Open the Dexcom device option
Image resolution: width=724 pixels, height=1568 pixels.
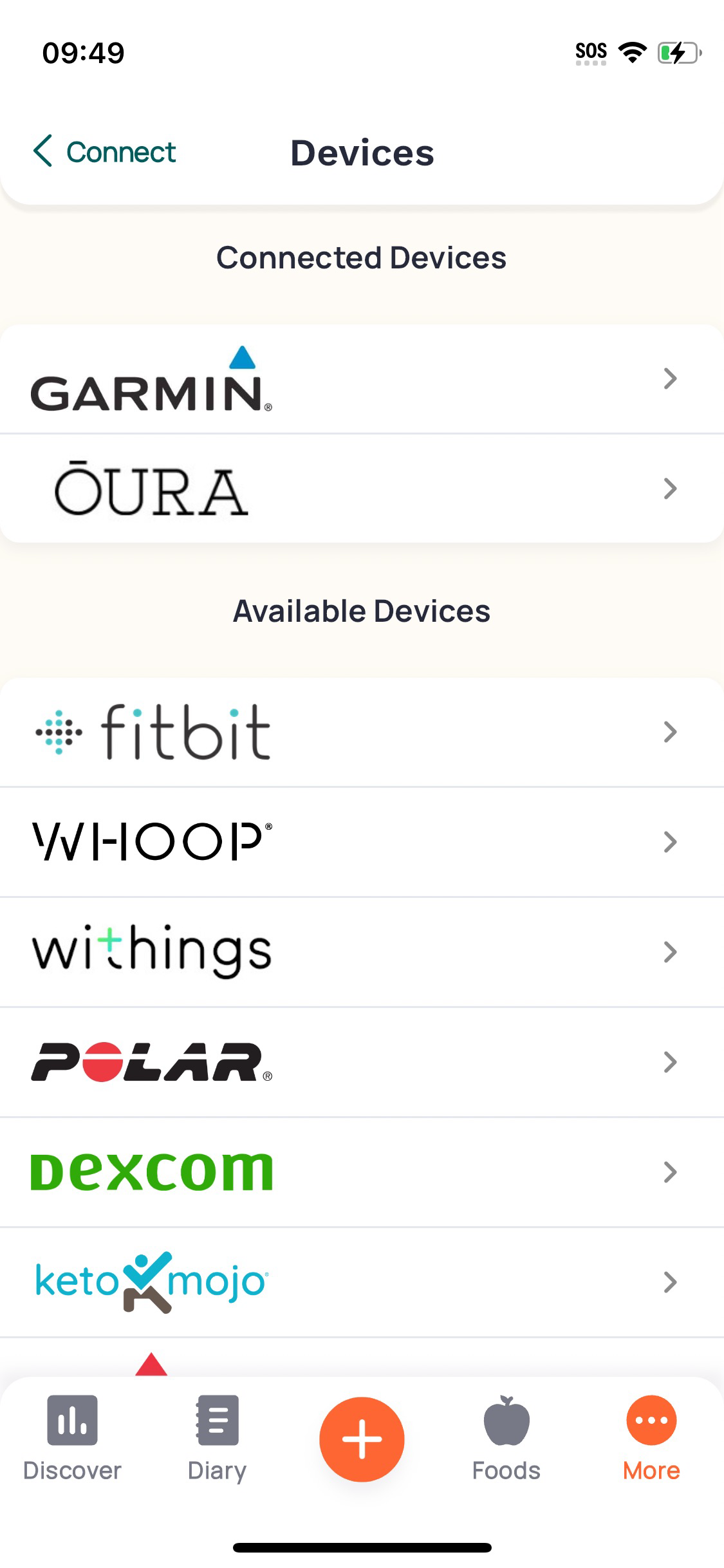click(x=362, y=1172)
